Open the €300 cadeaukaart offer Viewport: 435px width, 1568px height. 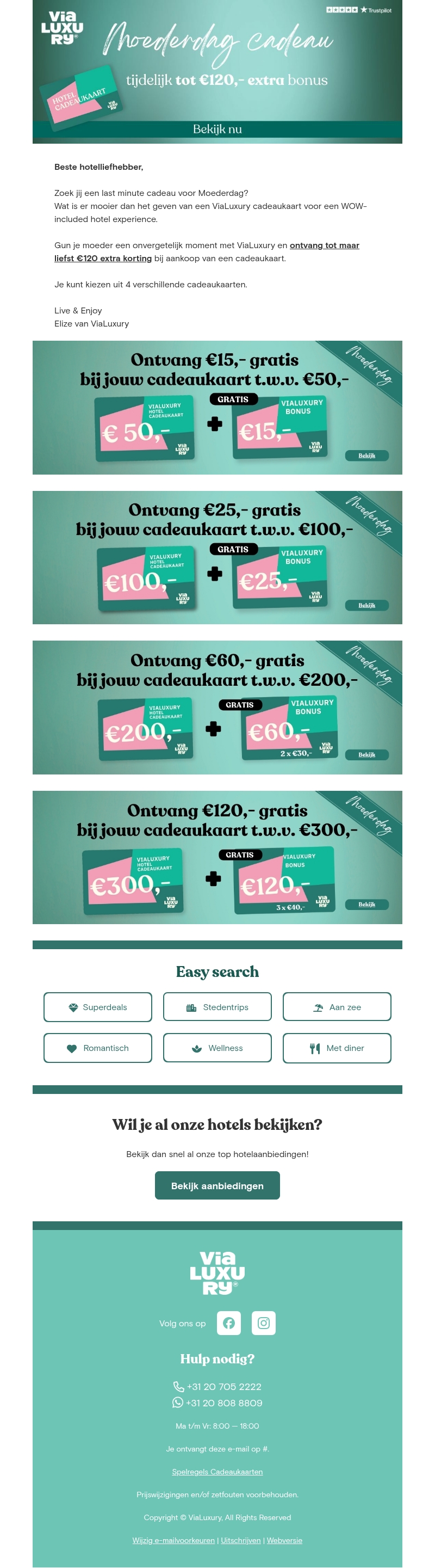(366, 904)
